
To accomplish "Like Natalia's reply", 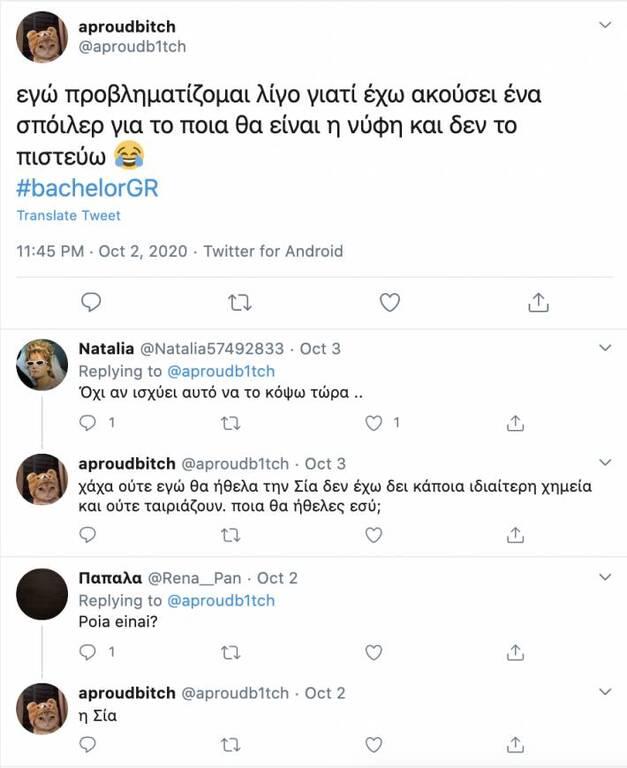I will [x=373, y=423].
